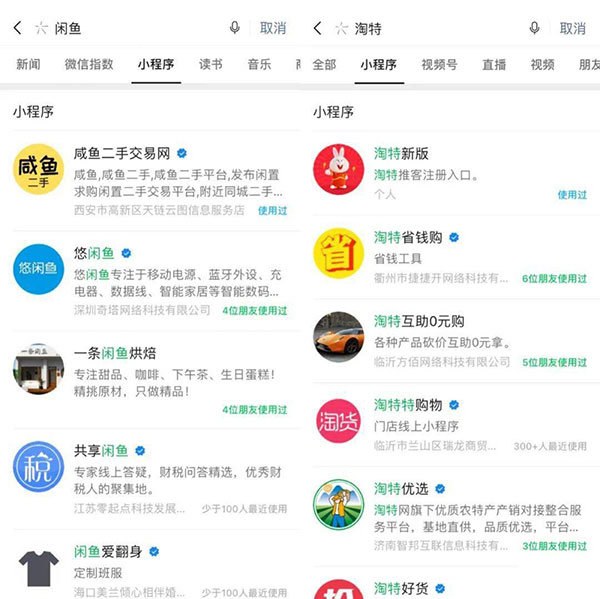Go back from the 闲鱼 search
Image resolution: width=600 pixels, height=599 pixels.
[17, 28]
